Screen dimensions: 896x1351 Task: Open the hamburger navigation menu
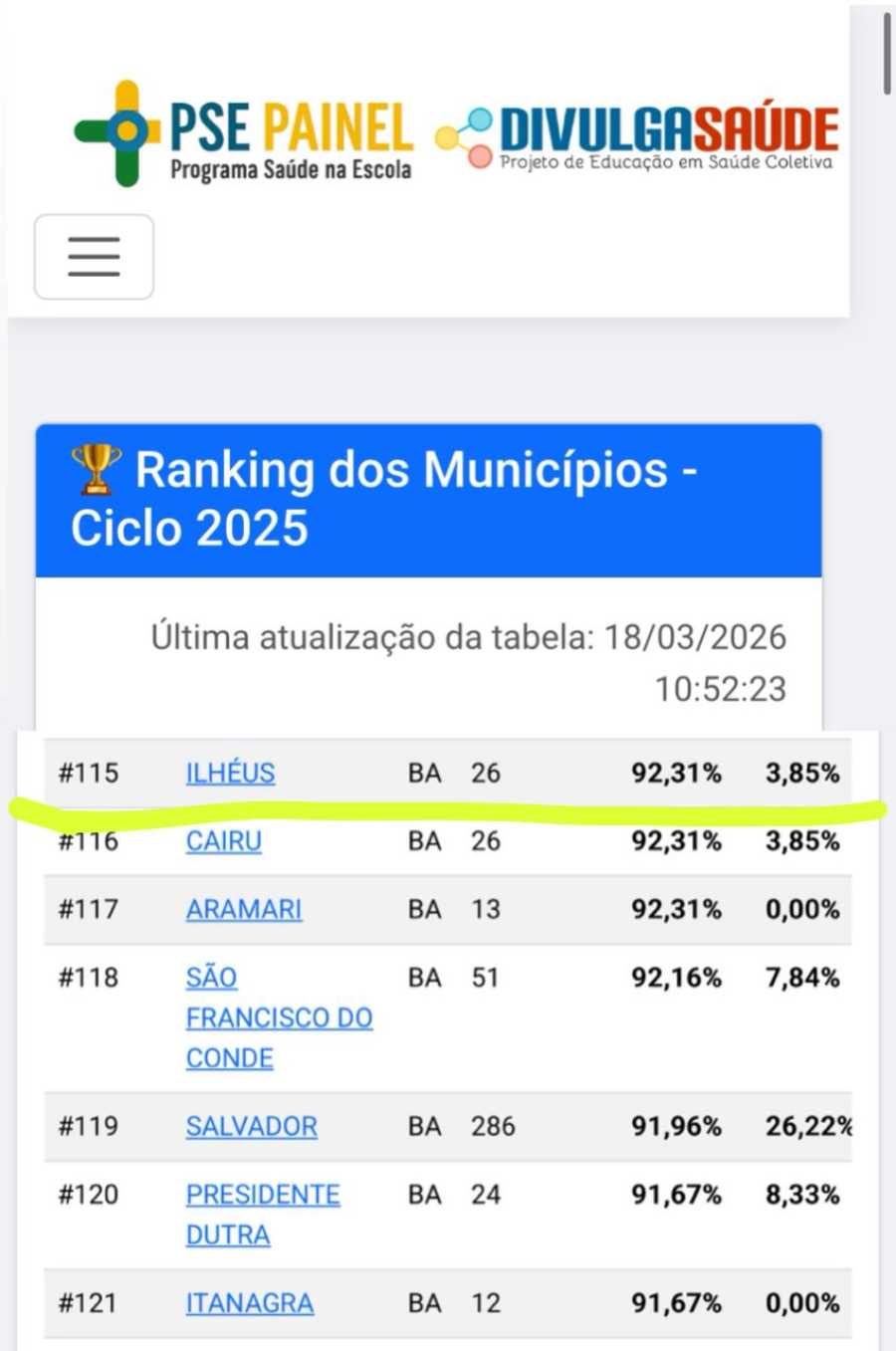93,256
